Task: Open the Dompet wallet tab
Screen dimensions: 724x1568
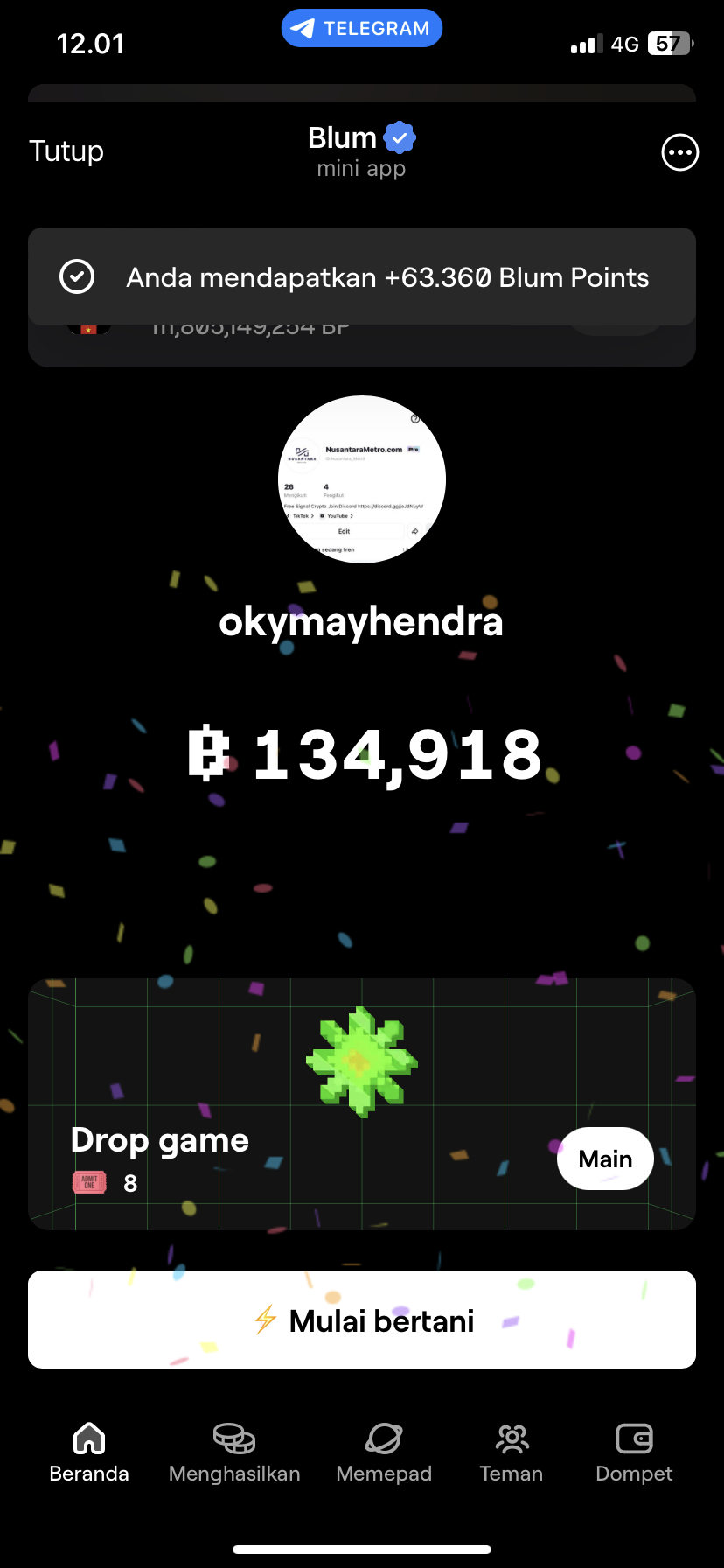Action: 634,1453
